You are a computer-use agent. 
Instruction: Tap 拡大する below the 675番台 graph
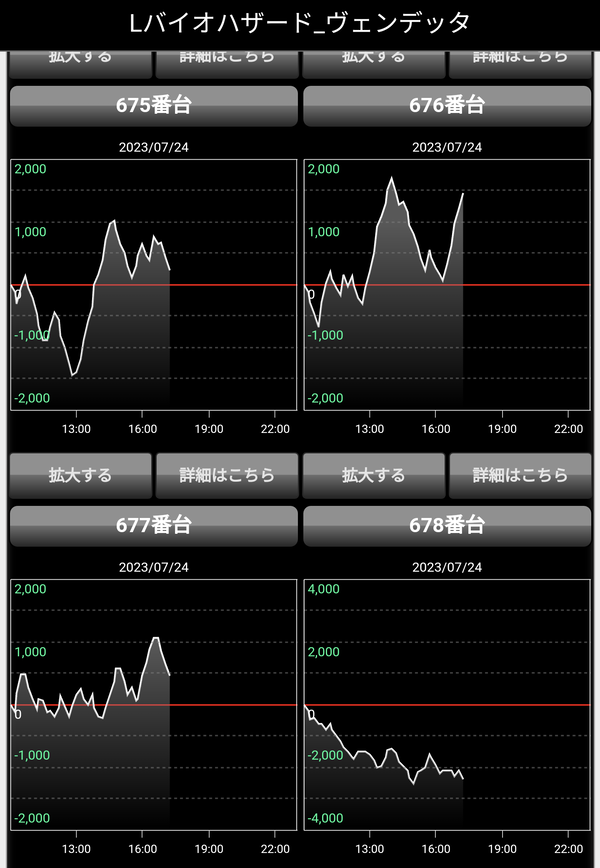click(x=80, y=475)
